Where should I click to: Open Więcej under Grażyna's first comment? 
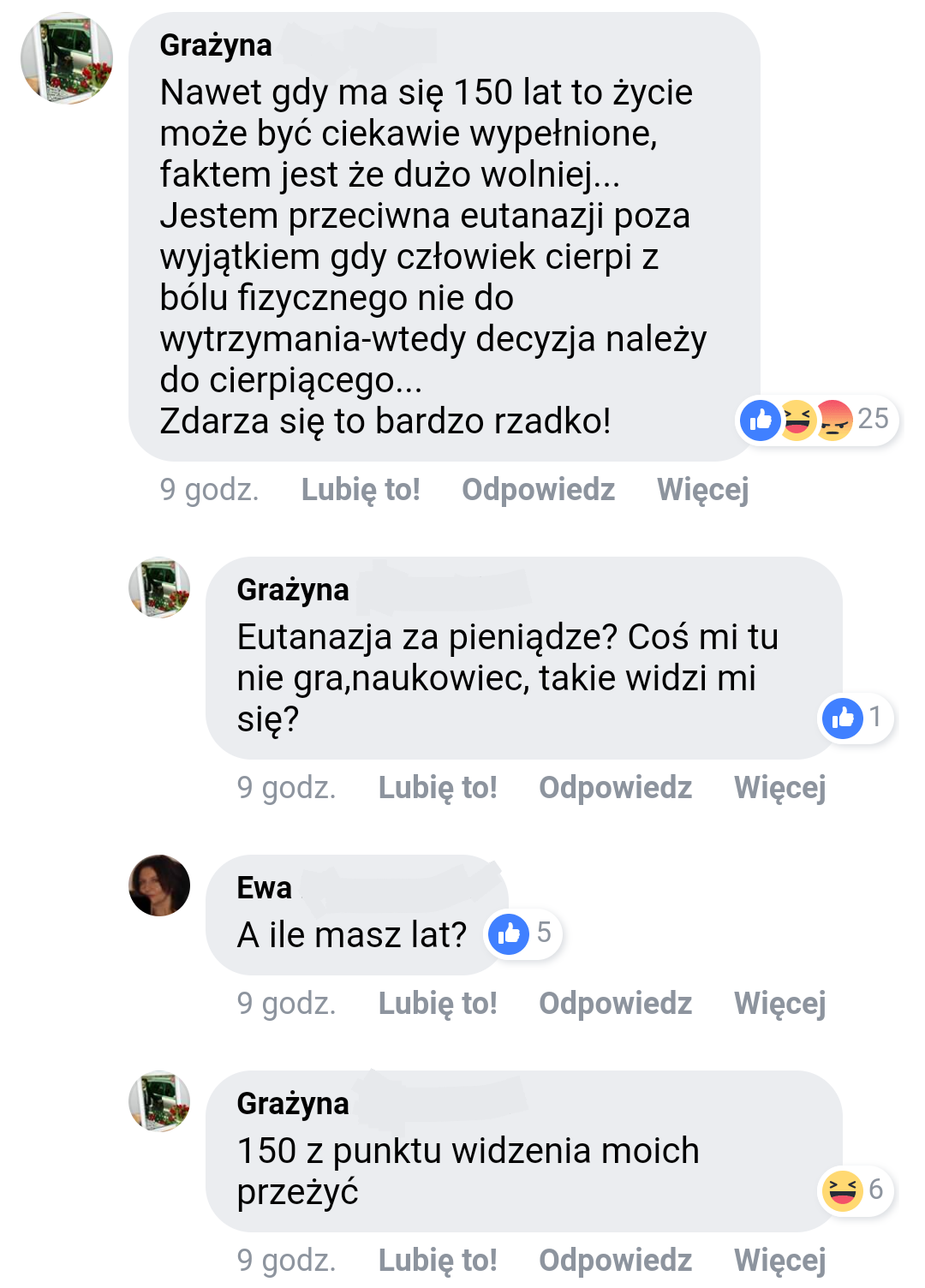tap(702, 490)
